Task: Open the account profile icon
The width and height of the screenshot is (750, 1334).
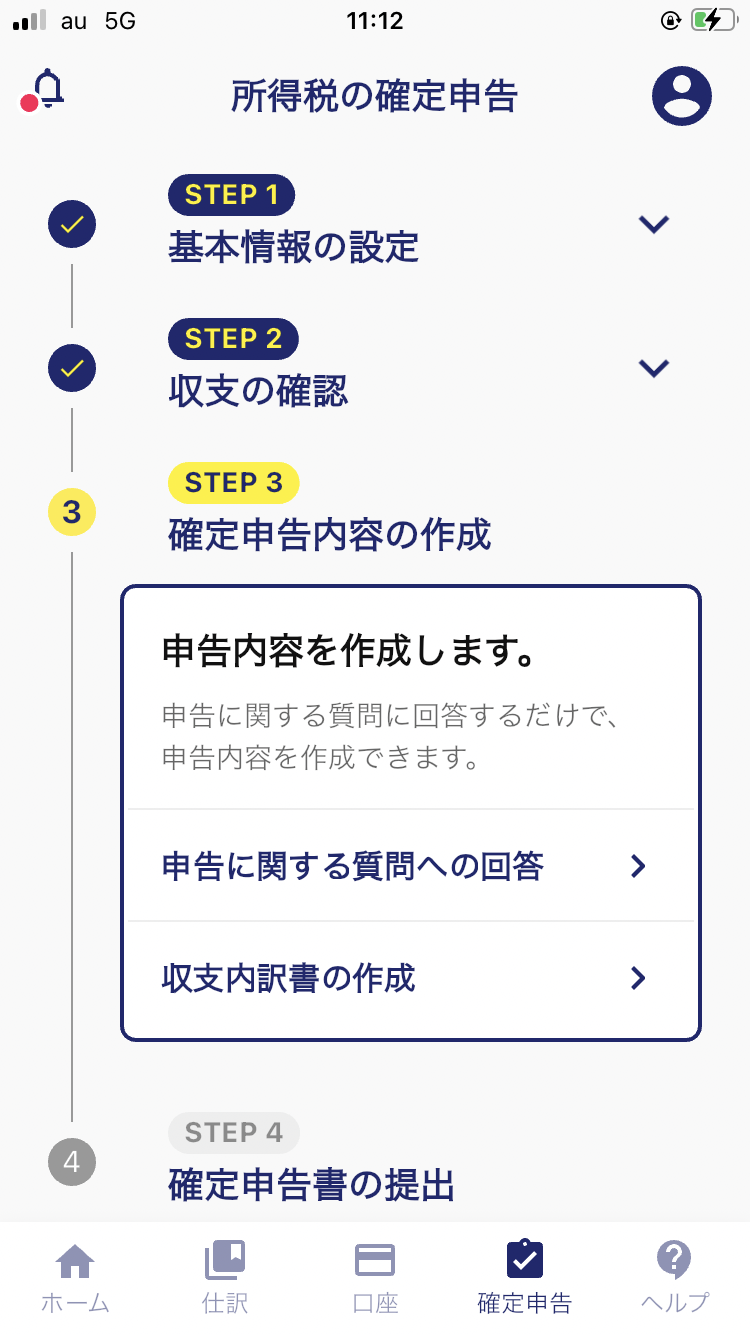Action: 681,97
